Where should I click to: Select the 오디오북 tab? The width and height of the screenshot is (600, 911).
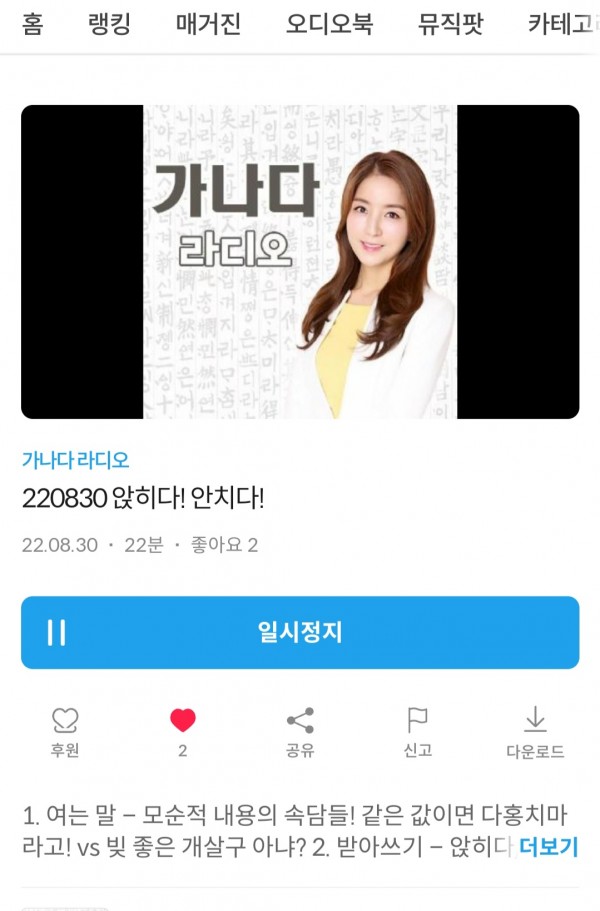tap(329, 24)
